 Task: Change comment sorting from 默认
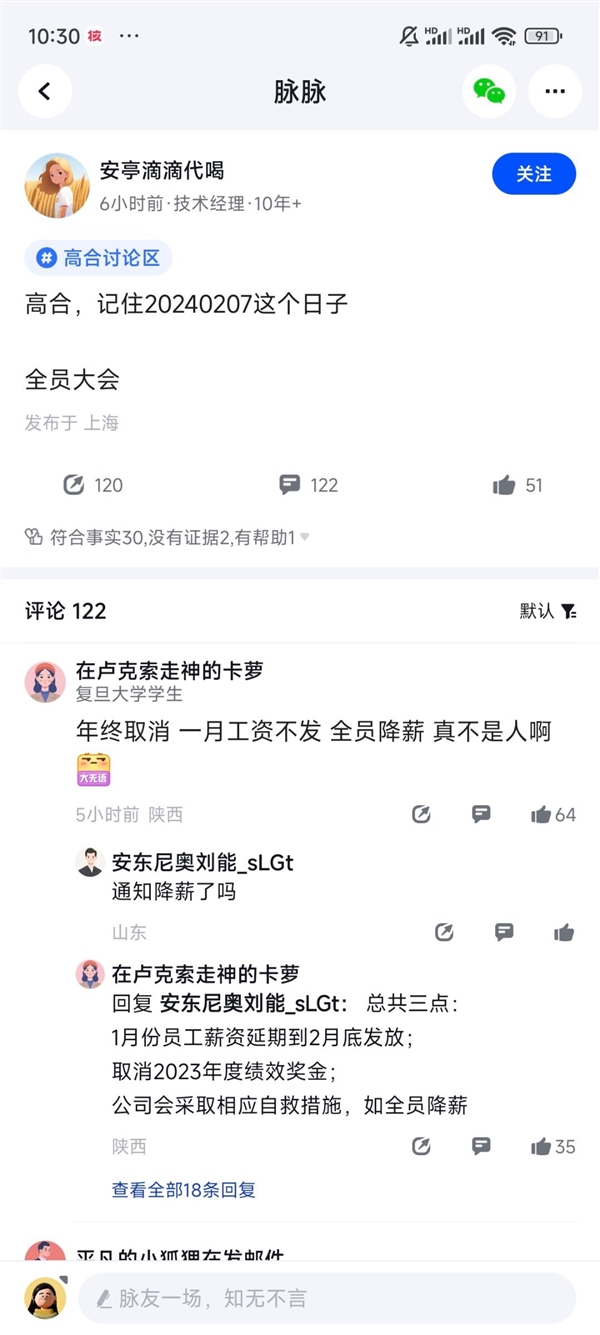[x=548, y=611]
